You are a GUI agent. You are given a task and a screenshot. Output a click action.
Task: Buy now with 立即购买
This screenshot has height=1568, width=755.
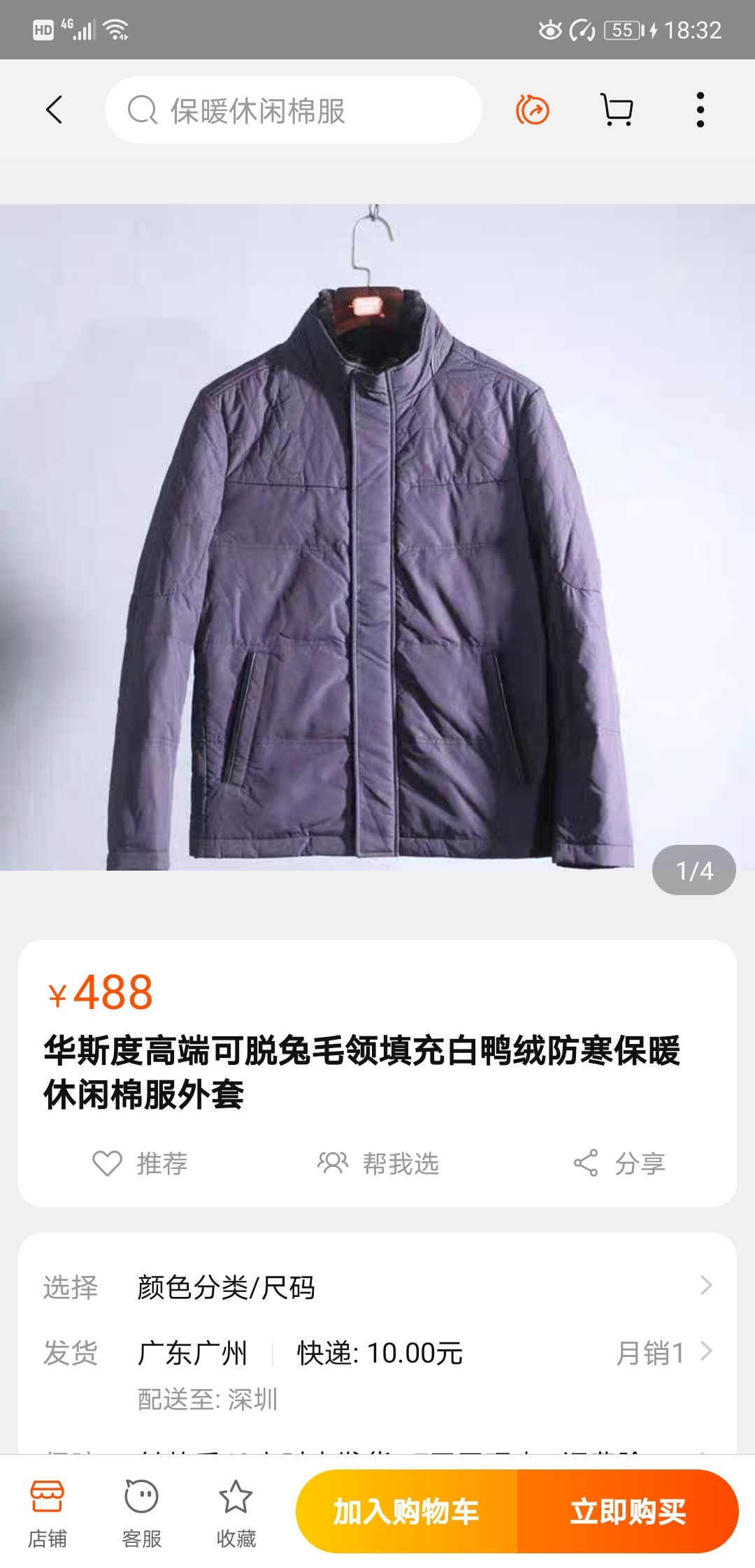[628, 1512]
